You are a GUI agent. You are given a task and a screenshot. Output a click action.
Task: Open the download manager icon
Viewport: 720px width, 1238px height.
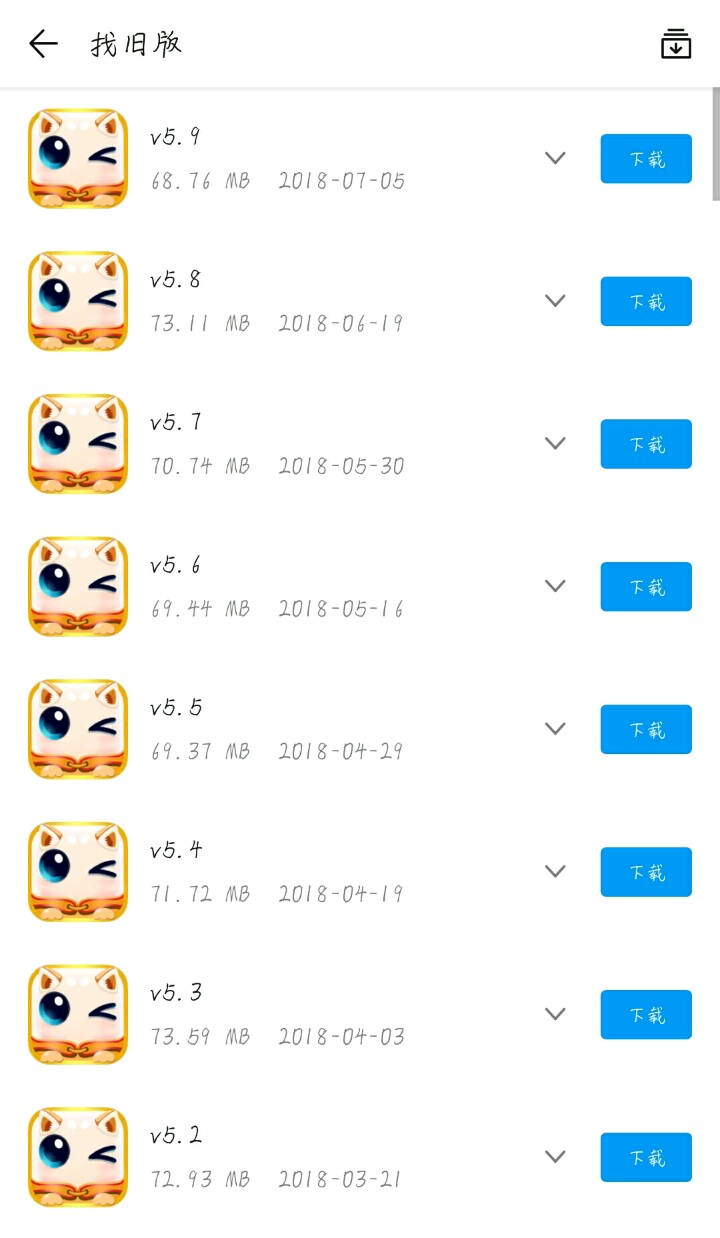[x=676, y=44]
